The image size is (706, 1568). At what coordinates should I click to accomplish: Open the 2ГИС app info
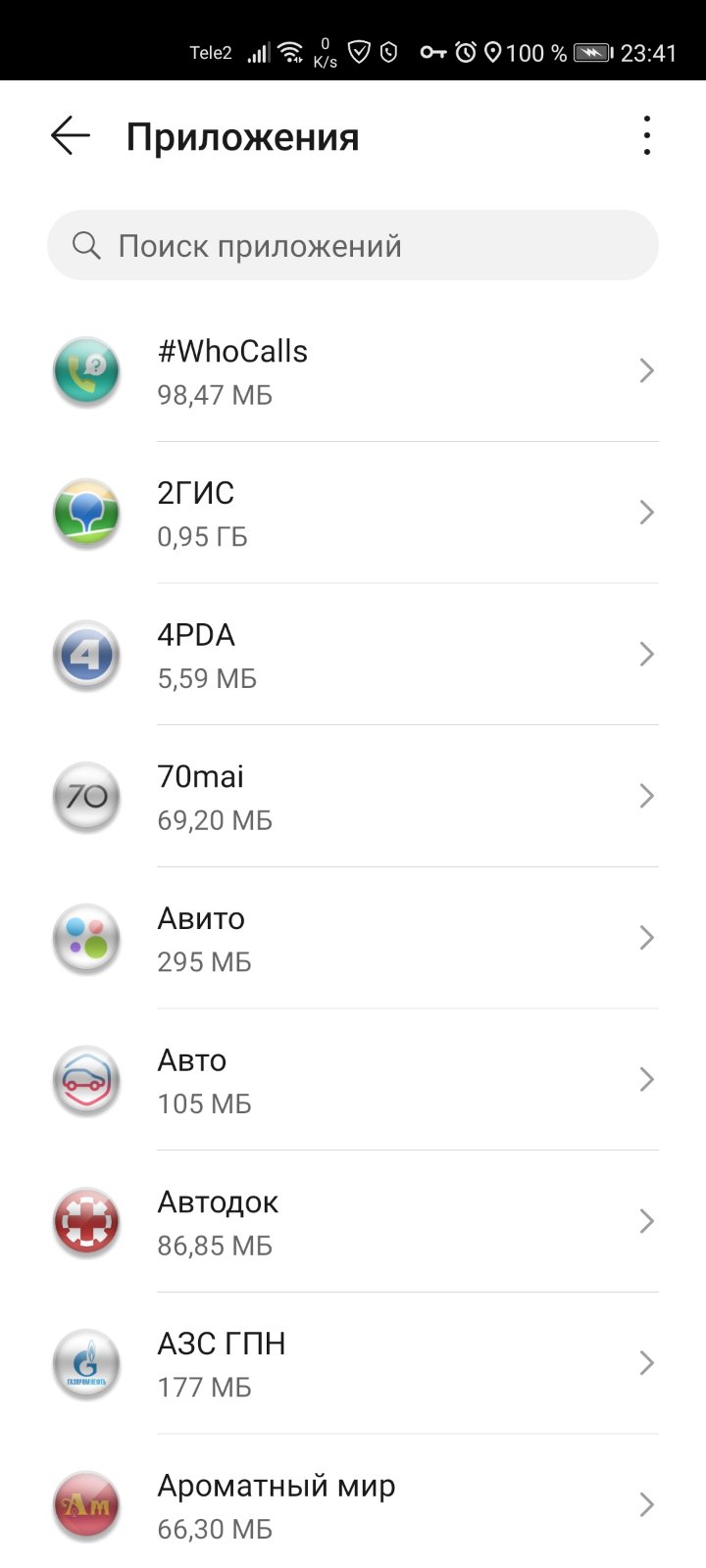pyautogui.click(x=353, y=513)
